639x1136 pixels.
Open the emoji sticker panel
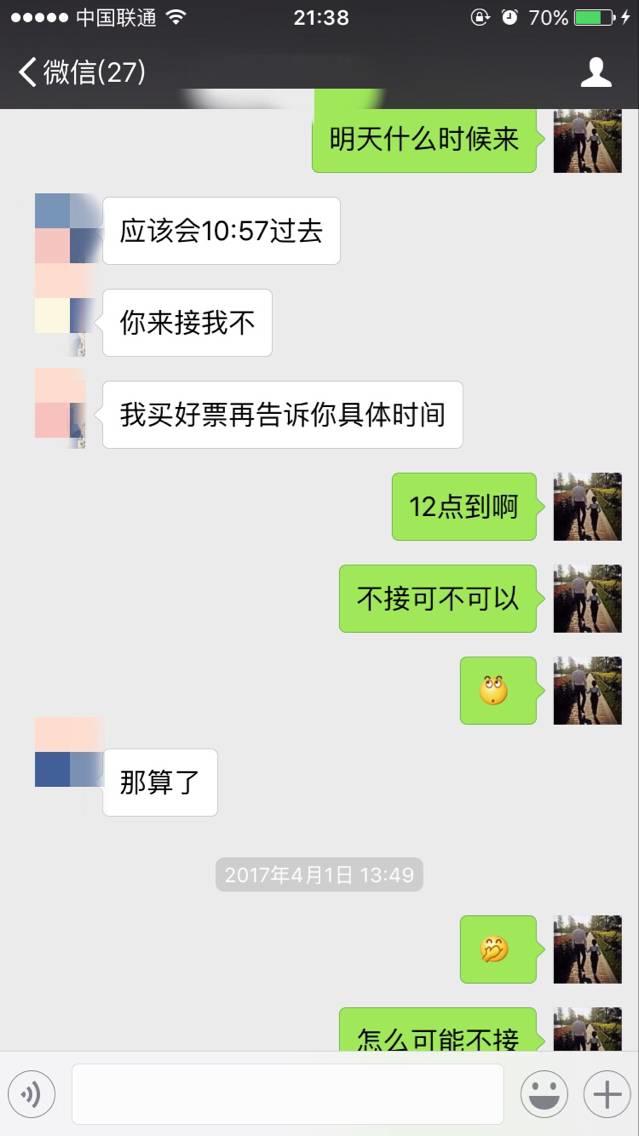click(544, 1095)
